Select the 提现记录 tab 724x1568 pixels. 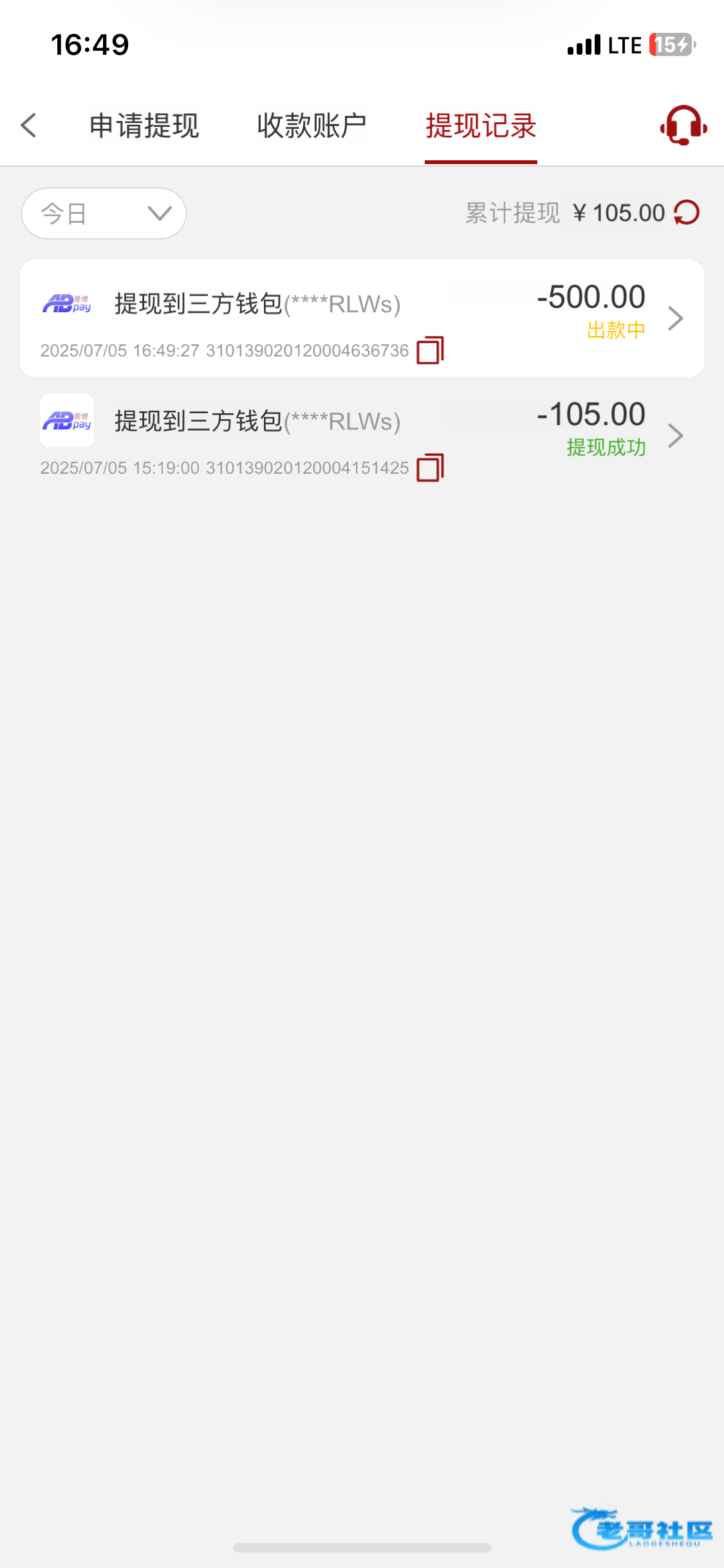coord(481,126)
